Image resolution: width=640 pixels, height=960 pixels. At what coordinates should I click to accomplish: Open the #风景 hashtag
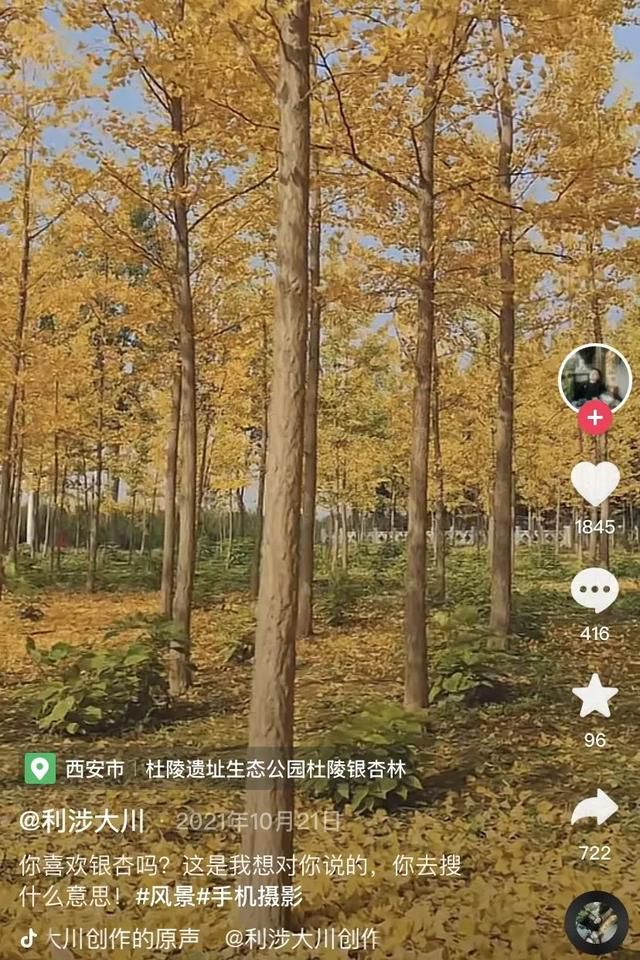coord(165,896)
